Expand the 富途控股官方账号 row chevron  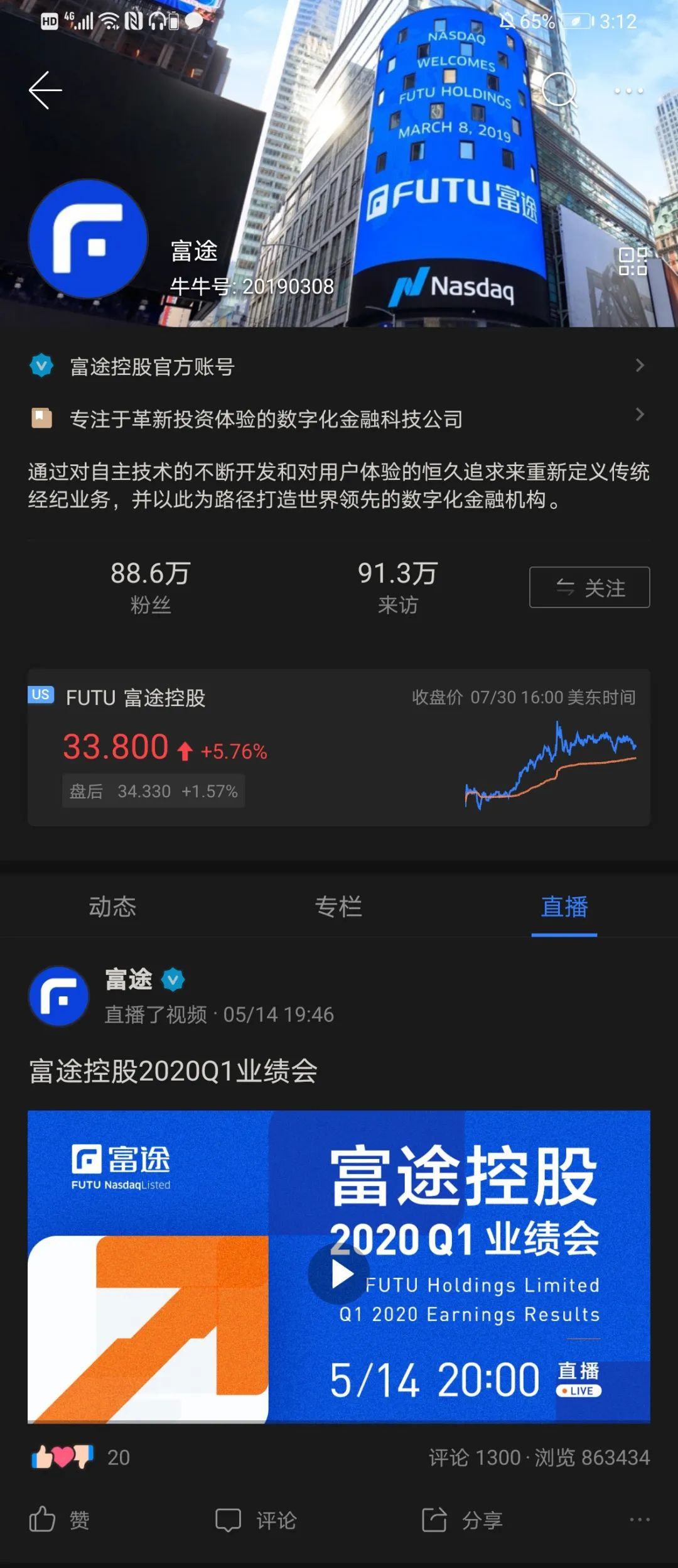pos(640,364)
